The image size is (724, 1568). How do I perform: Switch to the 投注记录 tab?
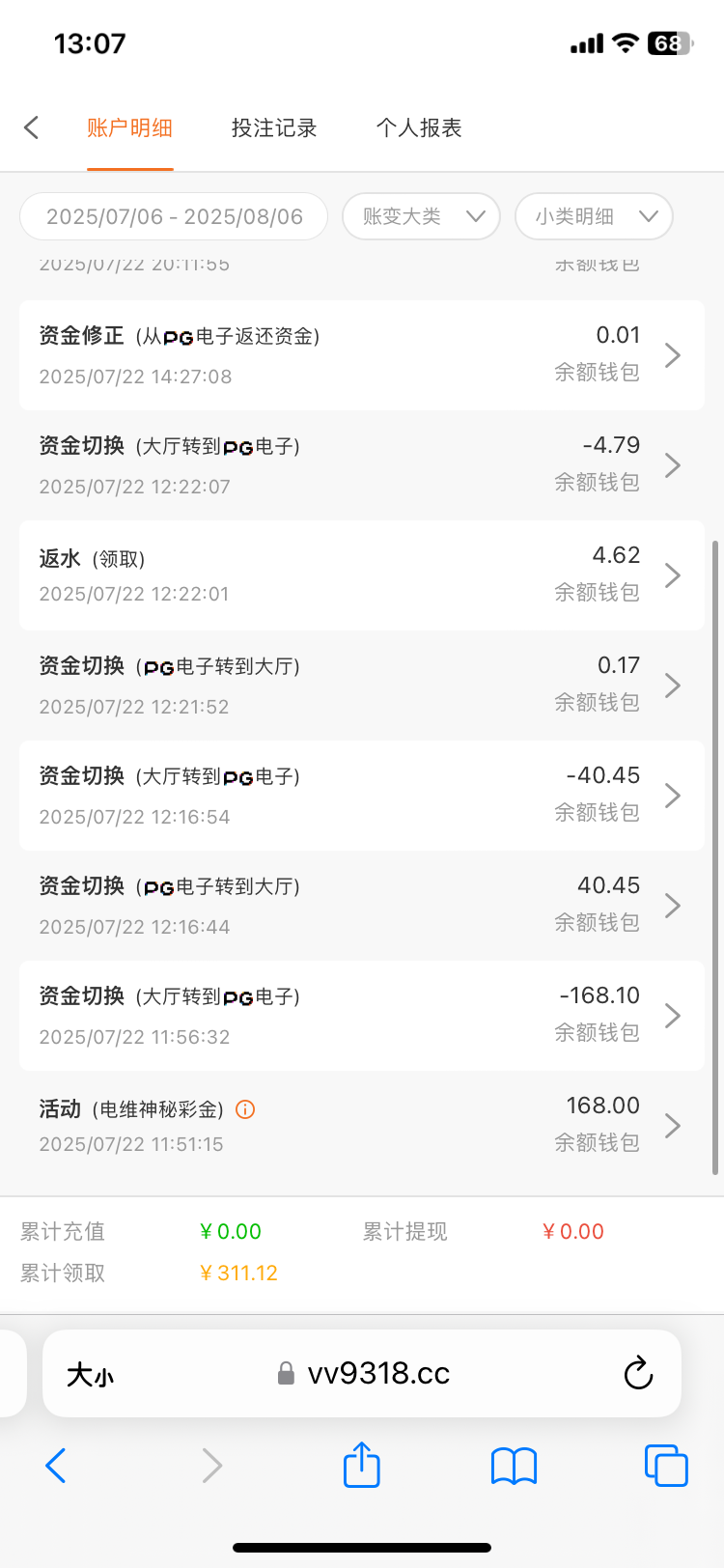pos(274,127)
